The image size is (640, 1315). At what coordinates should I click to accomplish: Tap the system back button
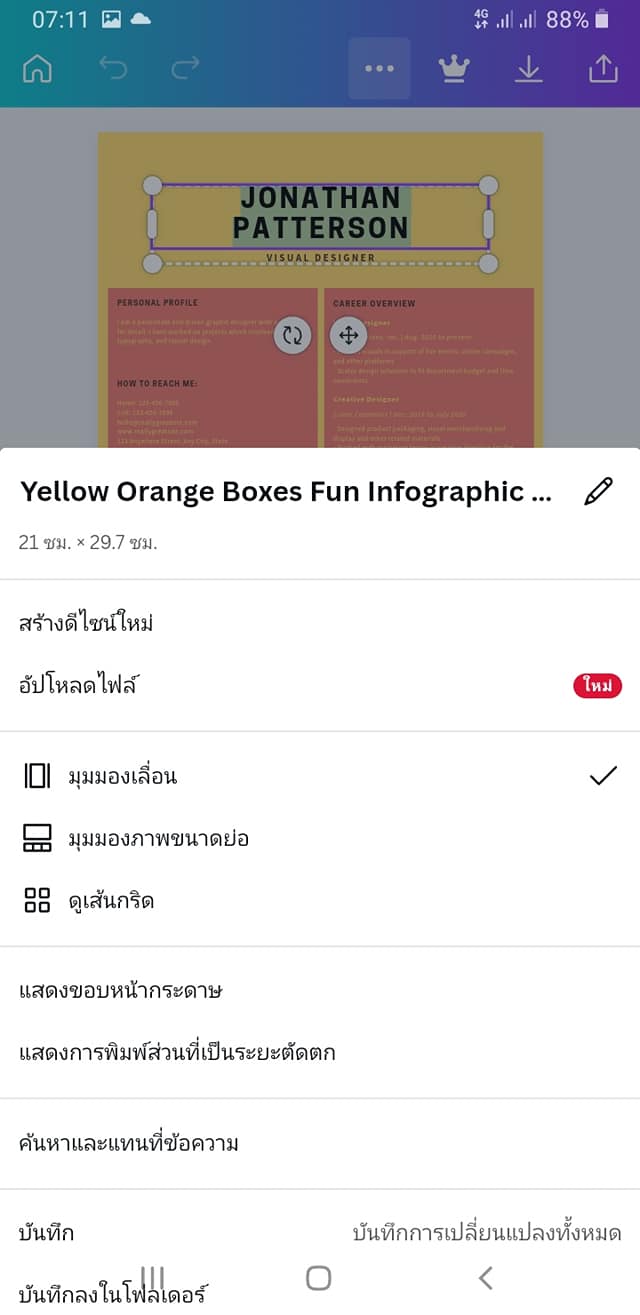[486, 1277]
